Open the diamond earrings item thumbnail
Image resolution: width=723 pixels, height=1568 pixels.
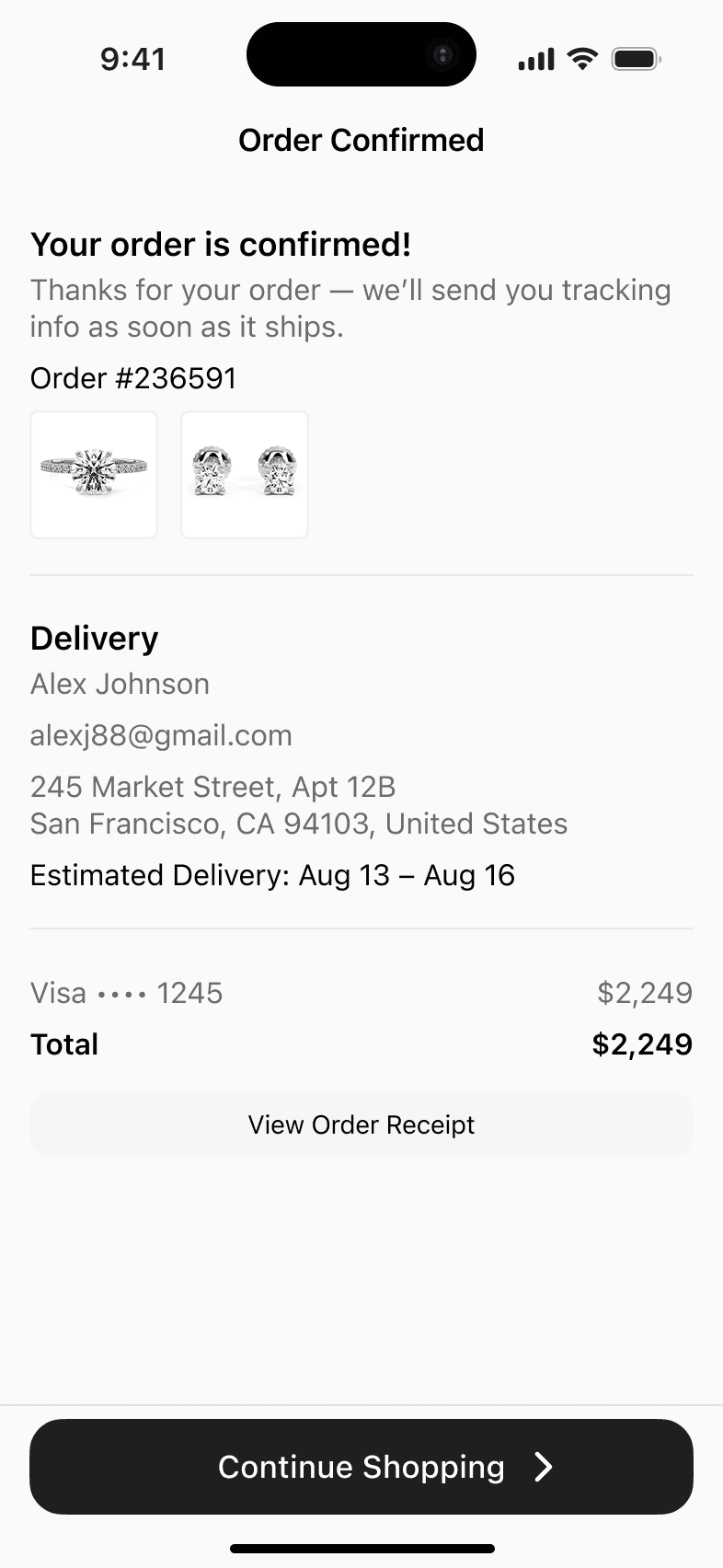245,475
